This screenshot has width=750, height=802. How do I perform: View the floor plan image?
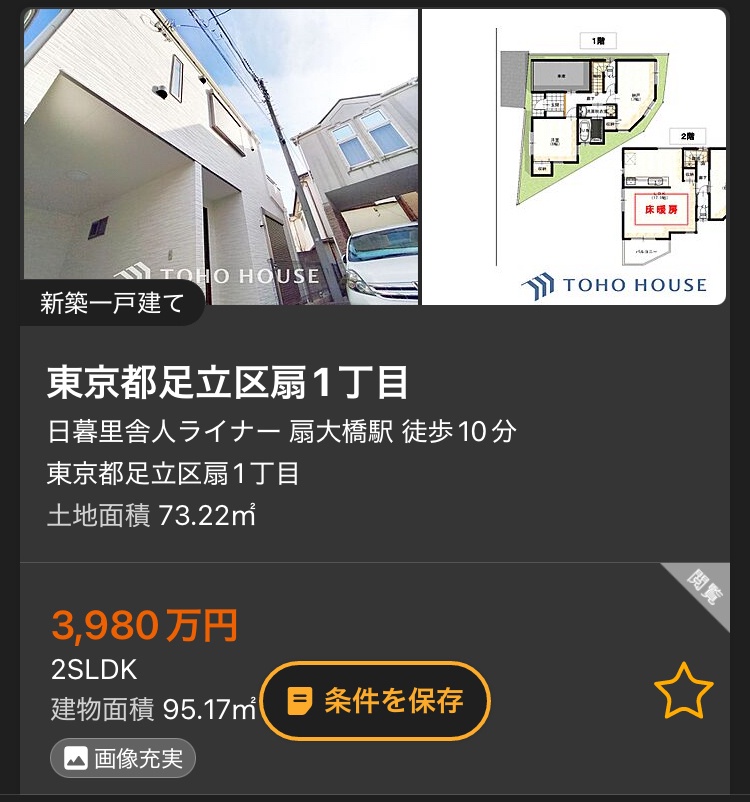(x=574, y=156)
